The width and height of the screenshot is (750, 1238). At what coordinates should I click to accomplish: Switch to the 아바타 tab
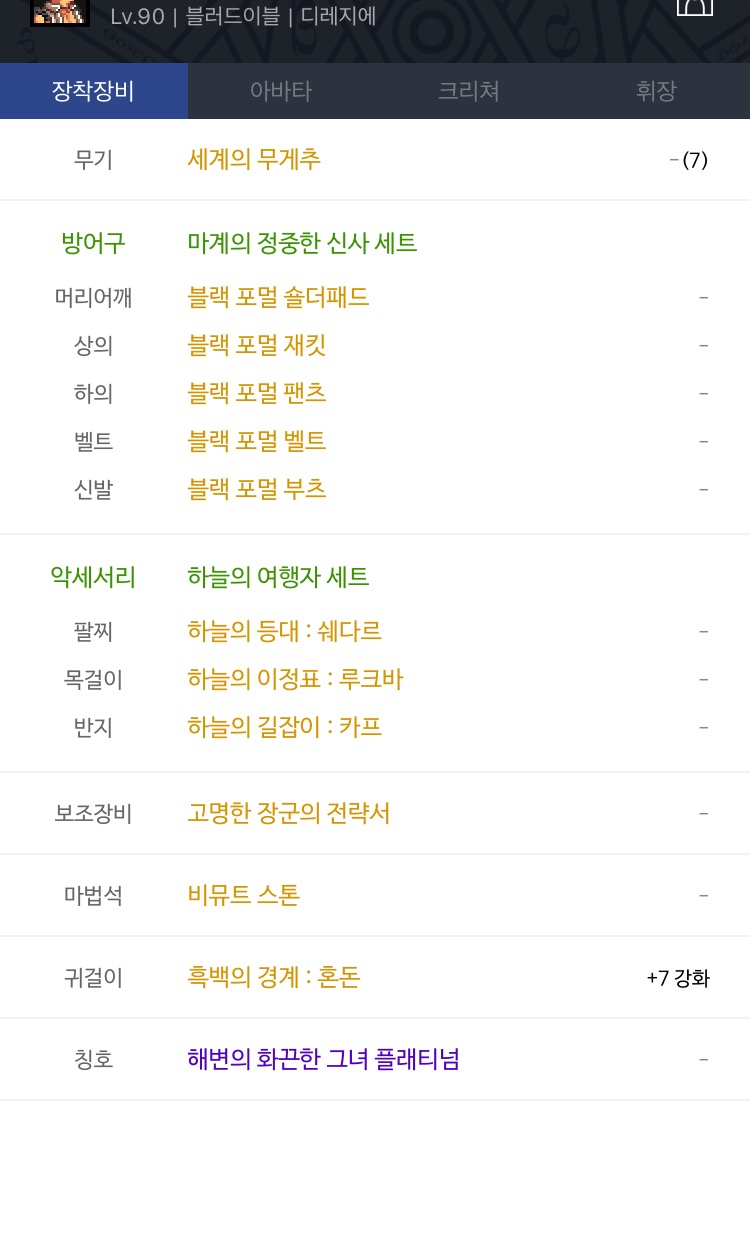tap(281, 91)
